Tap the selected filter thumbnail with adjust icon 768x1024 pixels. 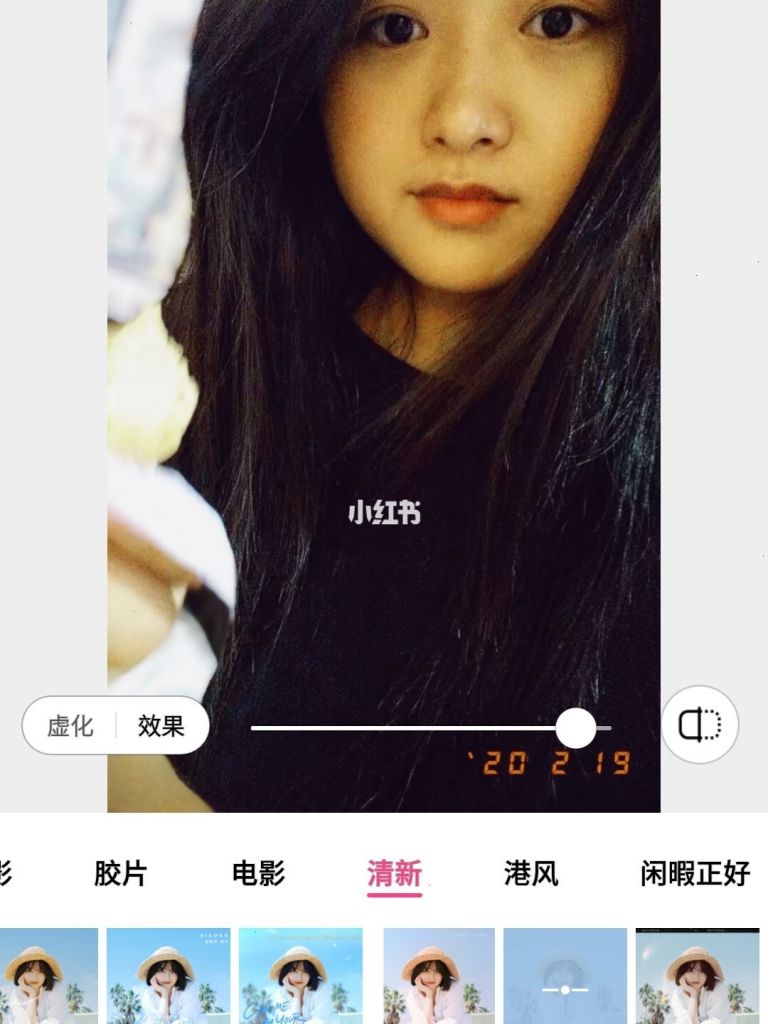point(565,977)
